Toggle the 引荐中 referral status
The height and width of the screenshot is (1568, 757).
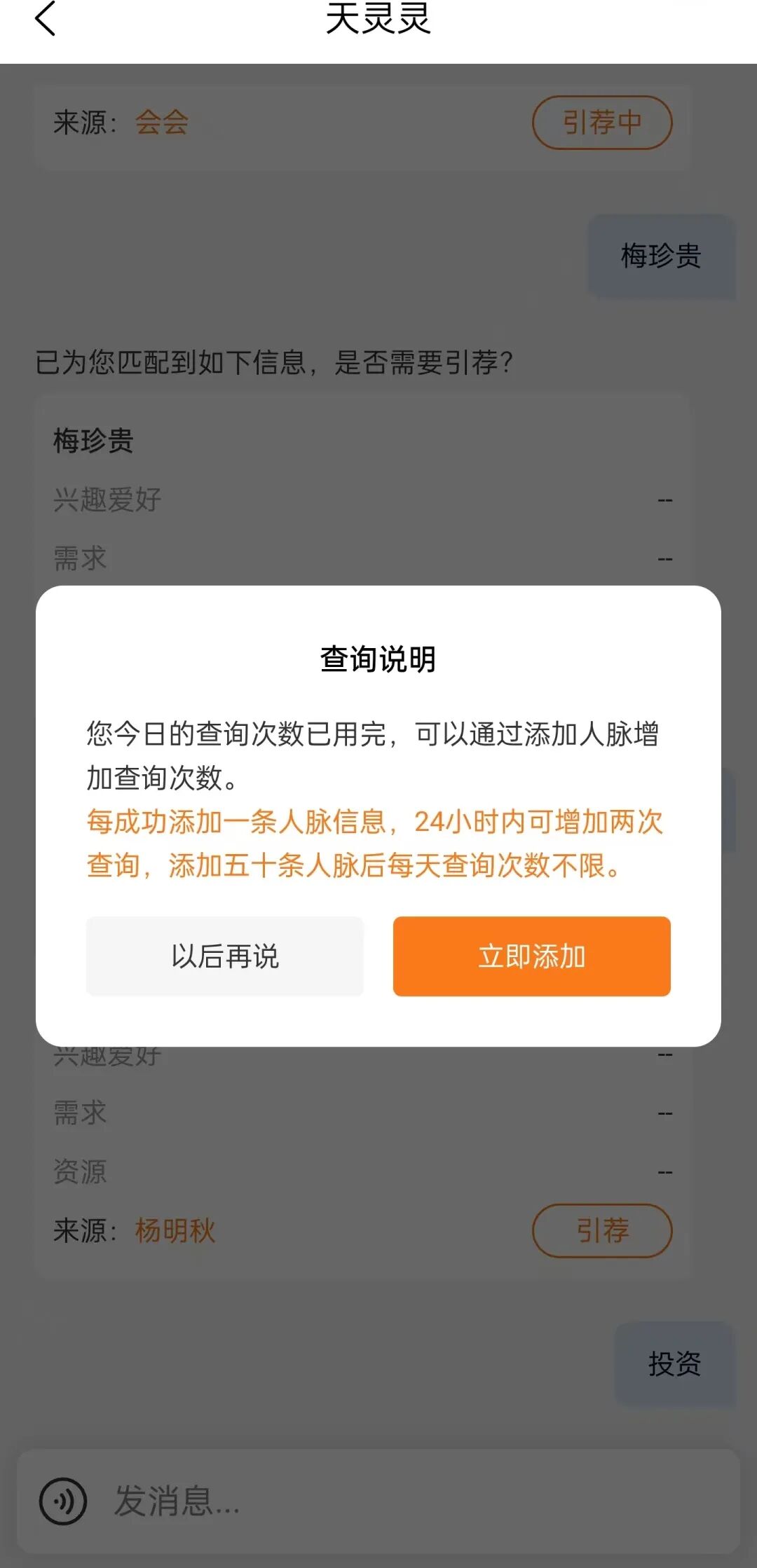(603, 121)
